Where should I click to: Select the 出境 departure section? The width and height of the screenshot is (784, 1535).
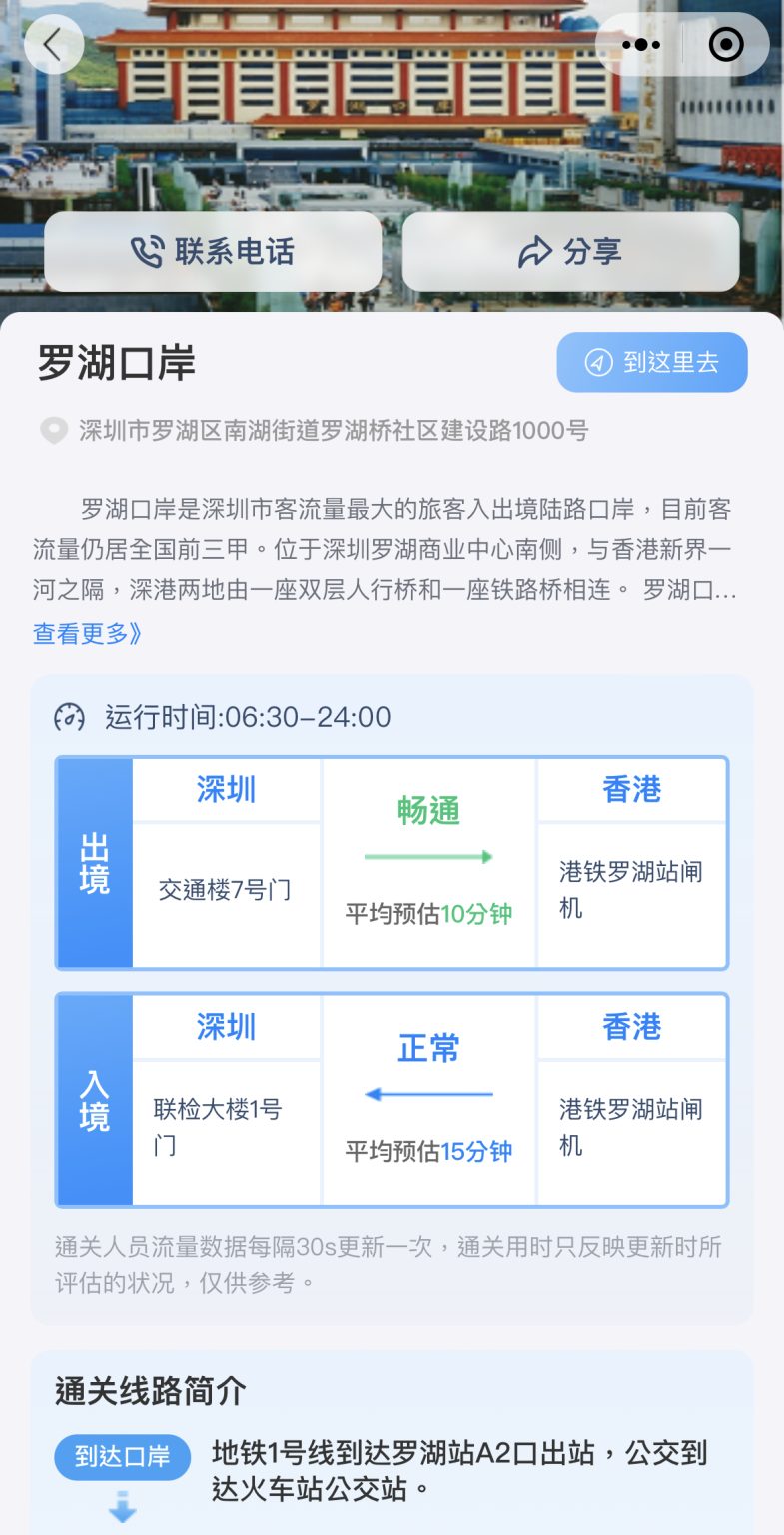click(x=95, y=861)
